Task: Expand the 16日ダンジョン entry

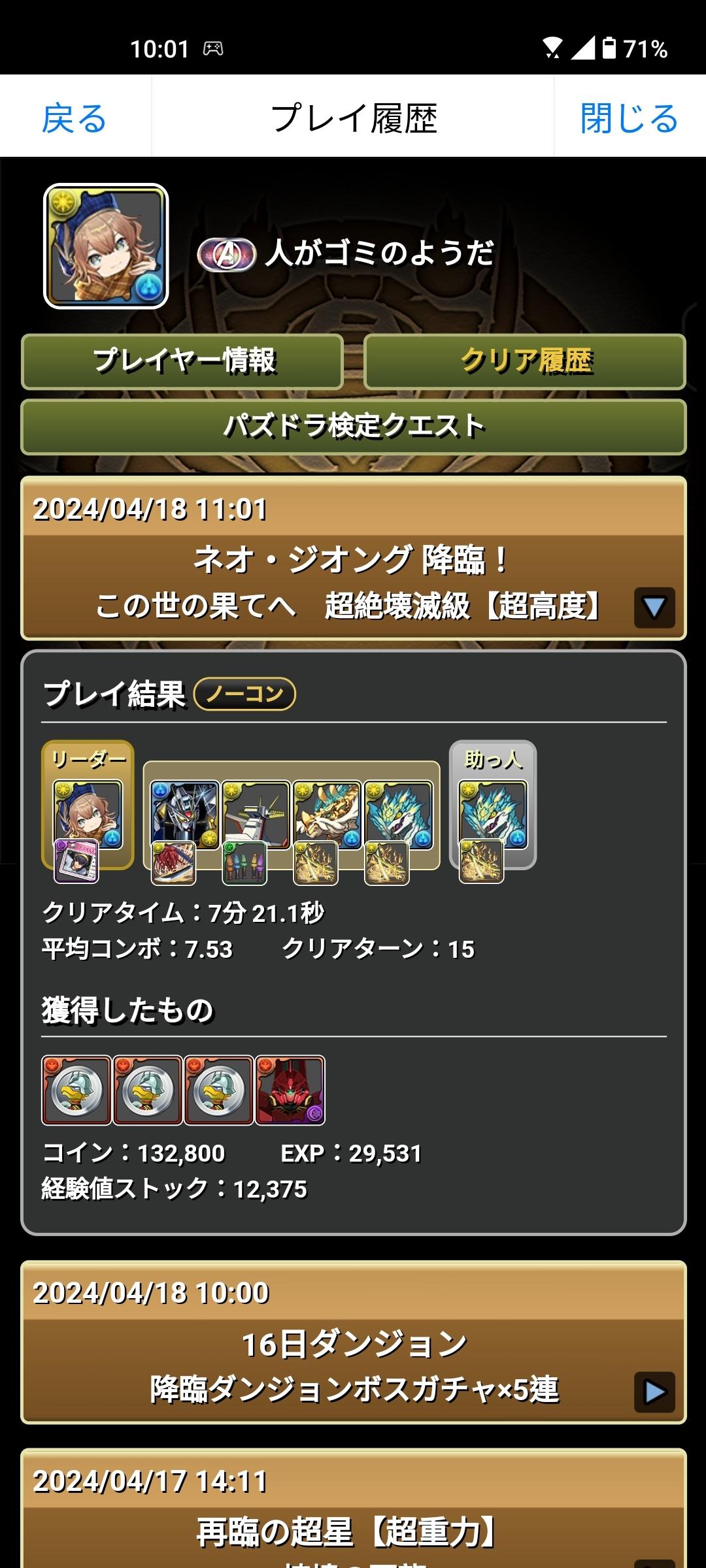Action: point(654,1392)
